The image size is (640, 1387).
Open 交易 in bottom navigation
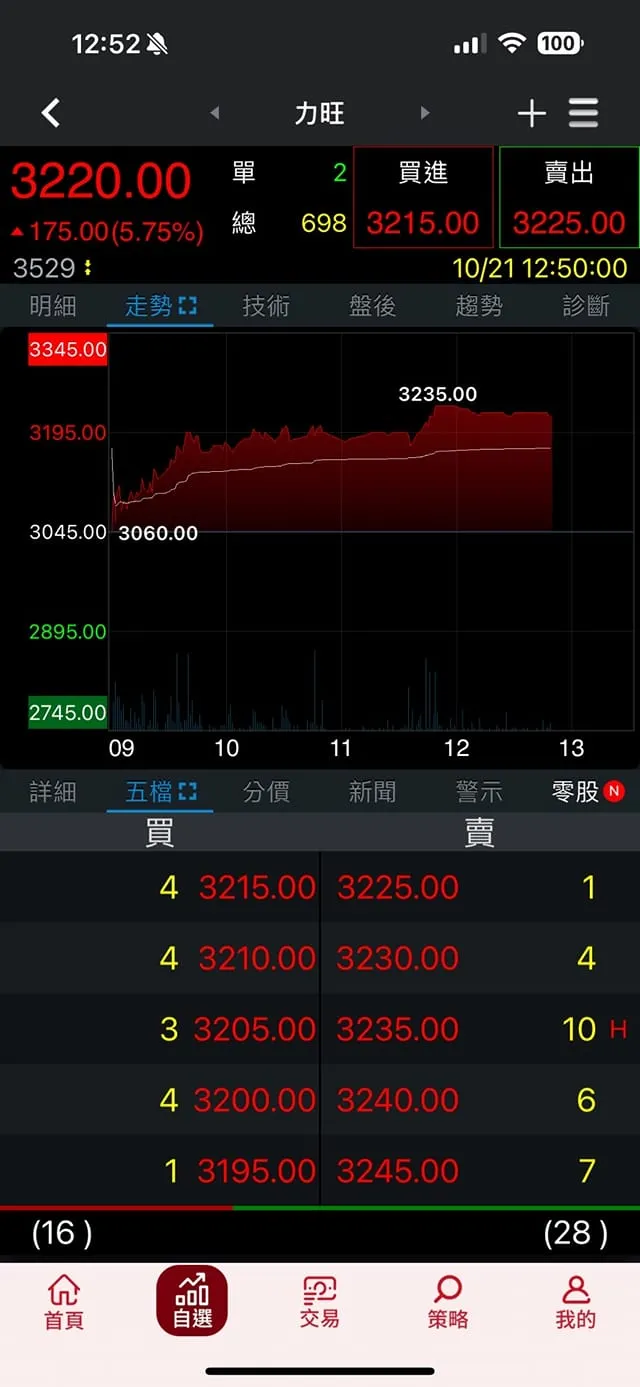[320, 1301]
